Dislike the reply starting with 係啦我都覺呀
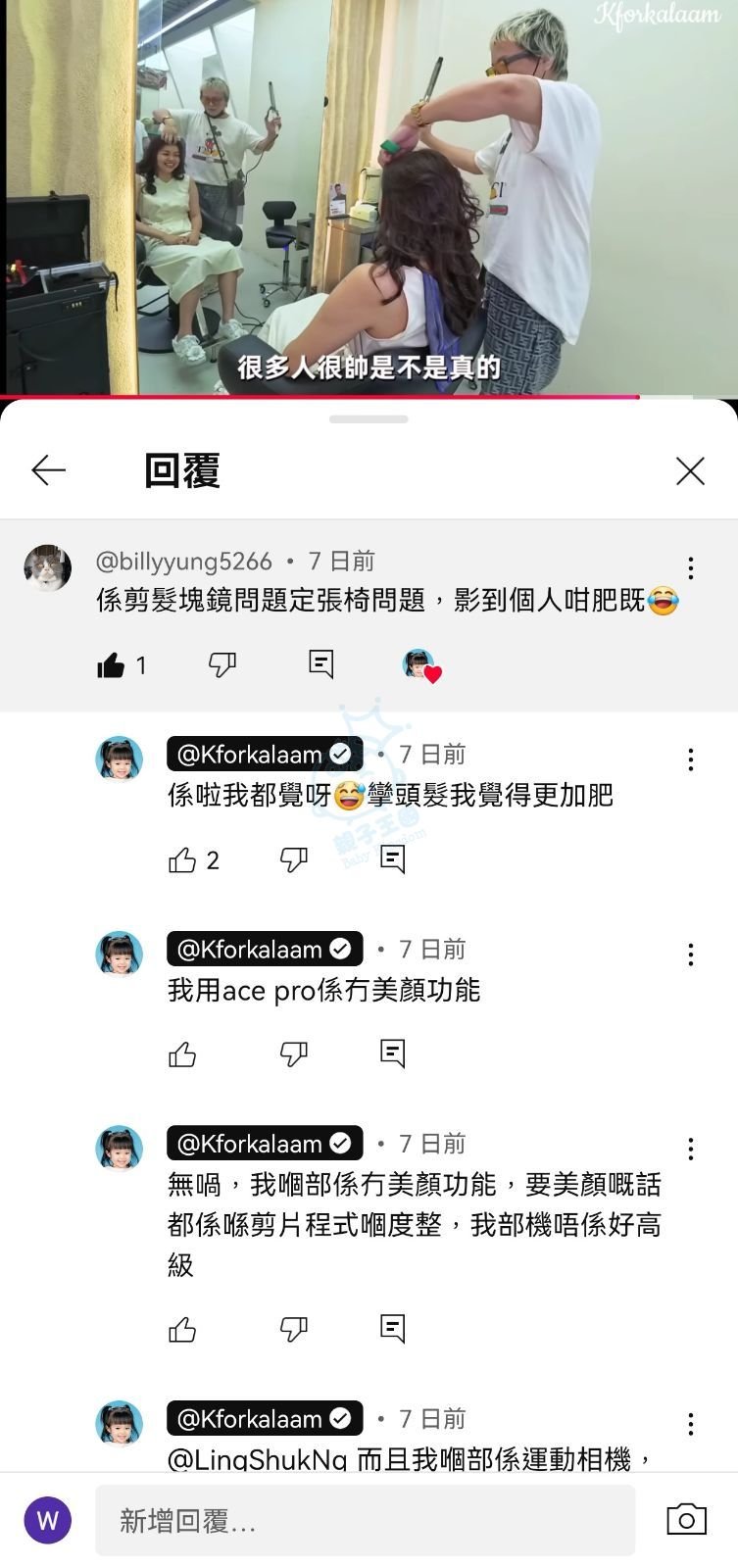Screen dimensions: 738x1568 click(294, 860)
